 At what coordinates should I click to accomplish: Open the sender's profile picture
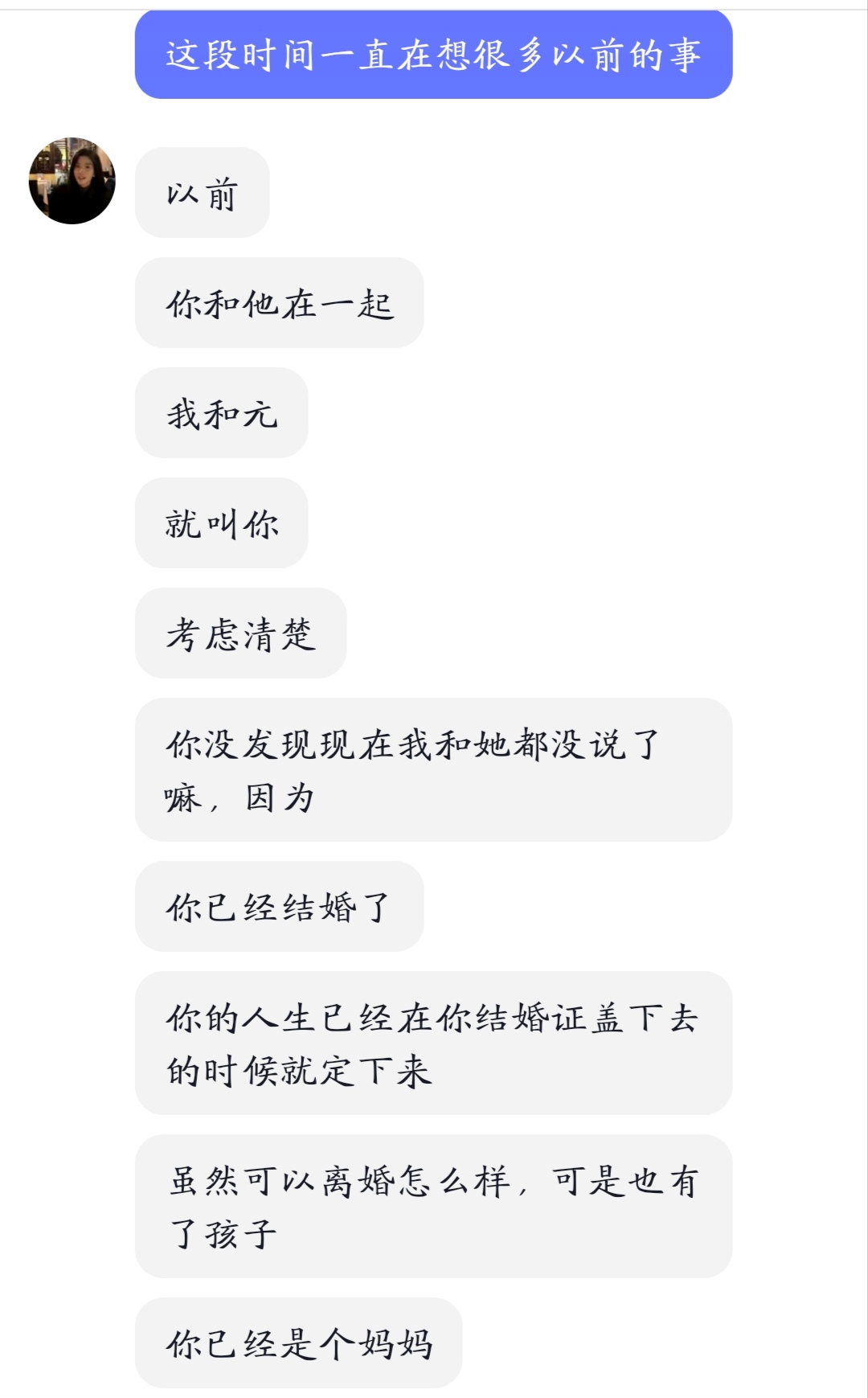click(72, 181)
